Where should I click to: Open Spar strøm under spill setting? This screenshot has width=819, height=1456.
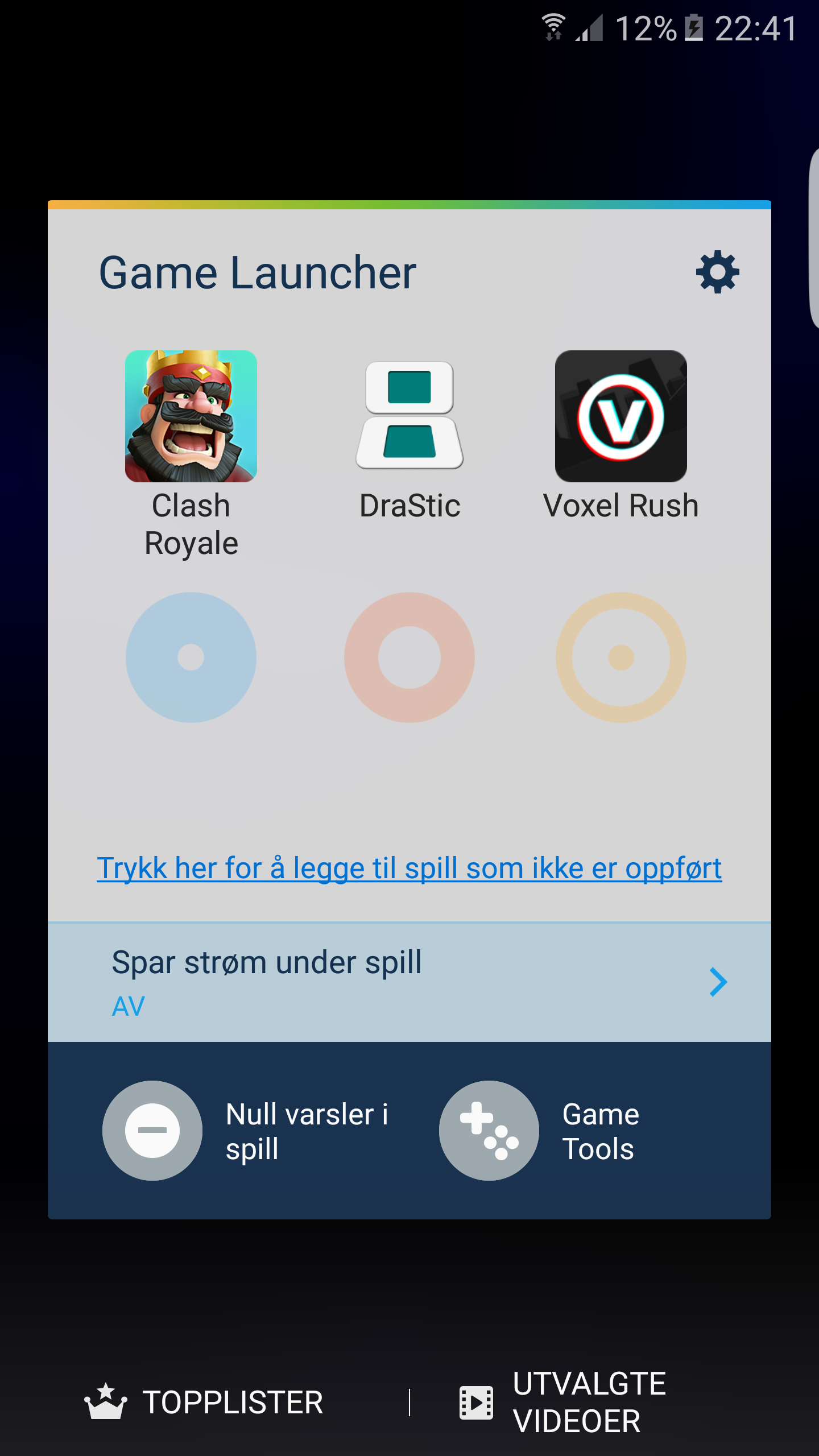point(409,982)
